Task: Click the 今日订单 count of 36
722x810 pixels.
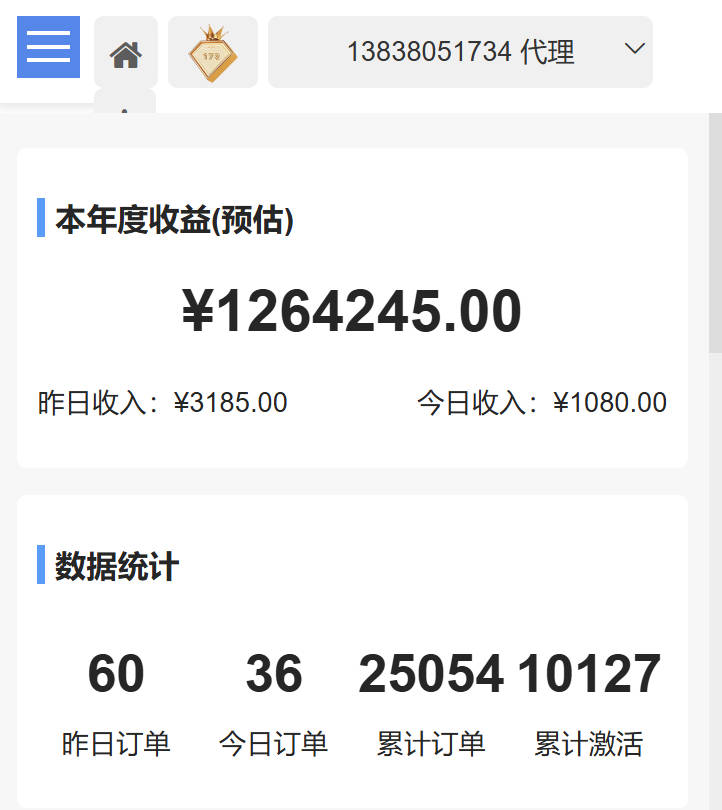Action: point(272,672)
